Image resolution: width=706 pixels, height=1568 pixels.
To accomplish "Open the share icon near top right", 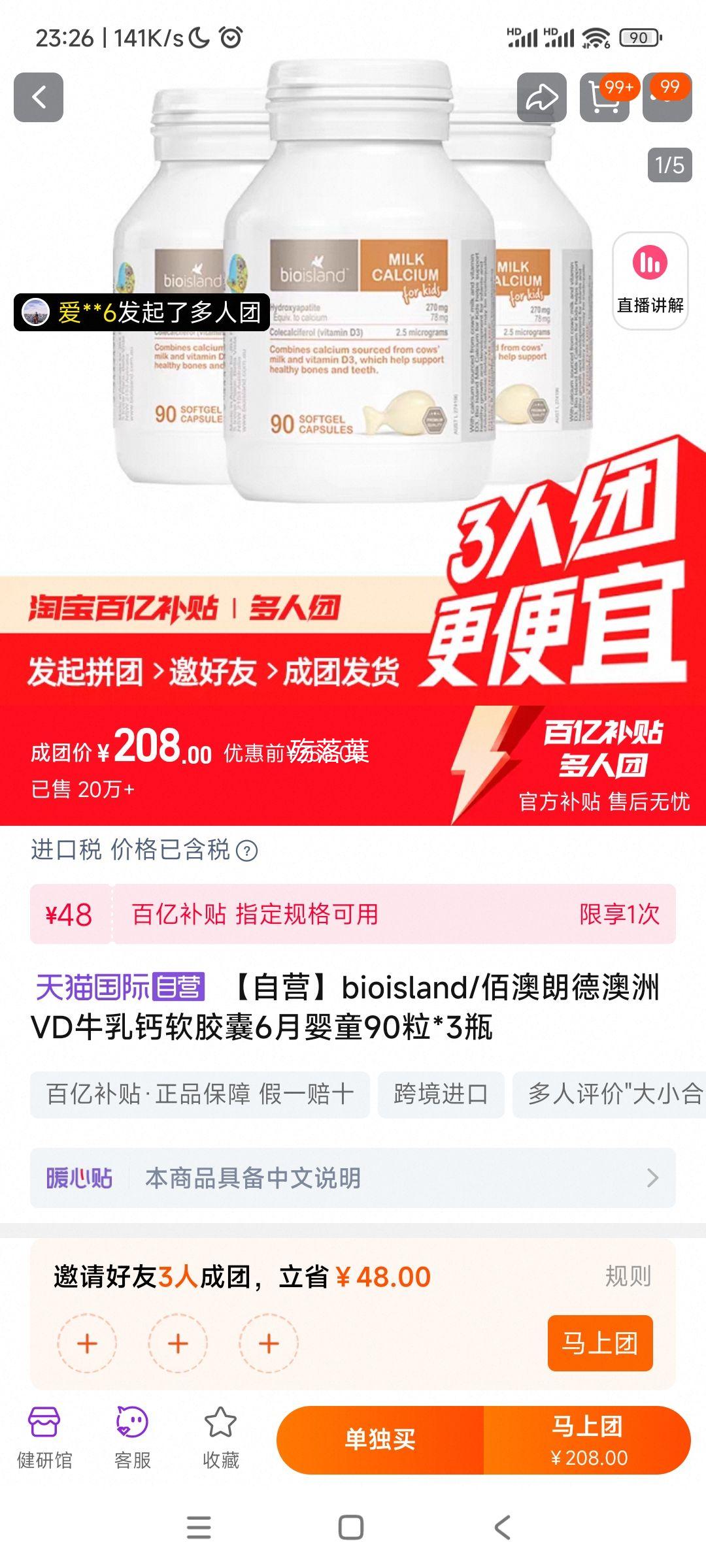I will (541, 97).
